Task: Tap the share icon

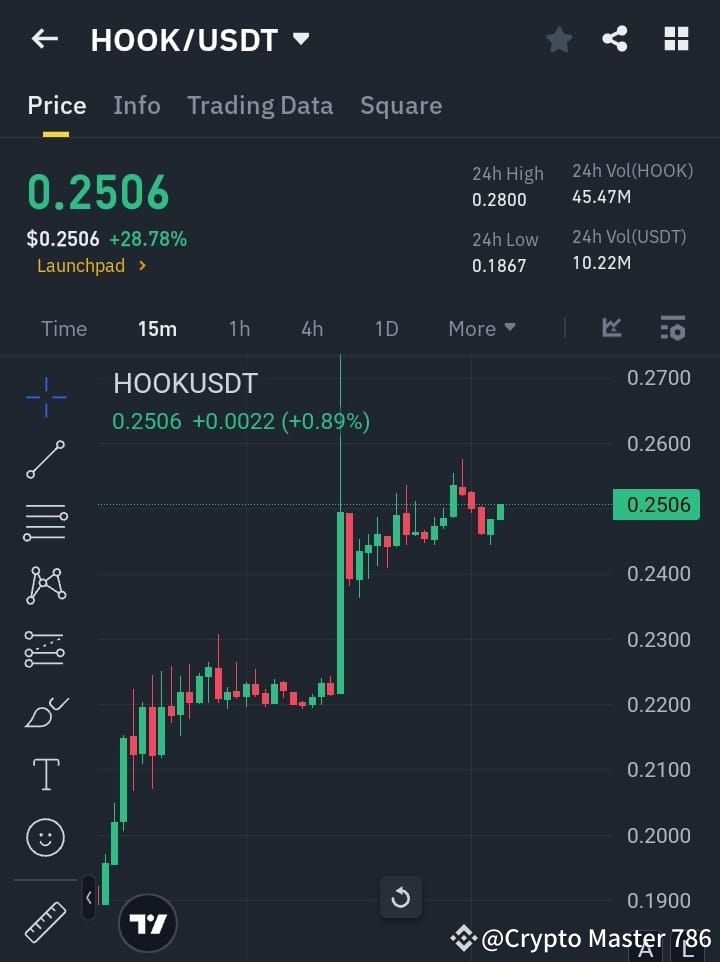Action: [x=616, y=39]
